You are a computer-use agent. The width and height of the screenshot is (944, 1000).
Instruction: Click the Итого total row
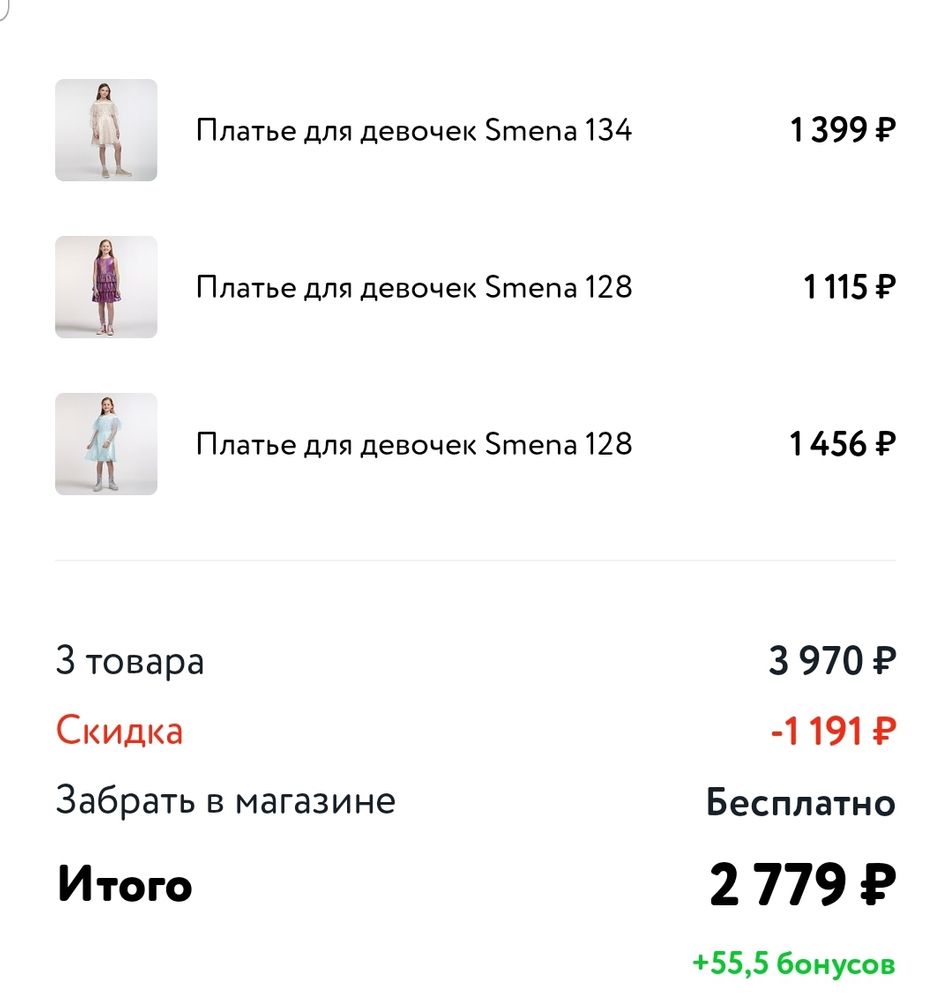click(x=125, y=884)
